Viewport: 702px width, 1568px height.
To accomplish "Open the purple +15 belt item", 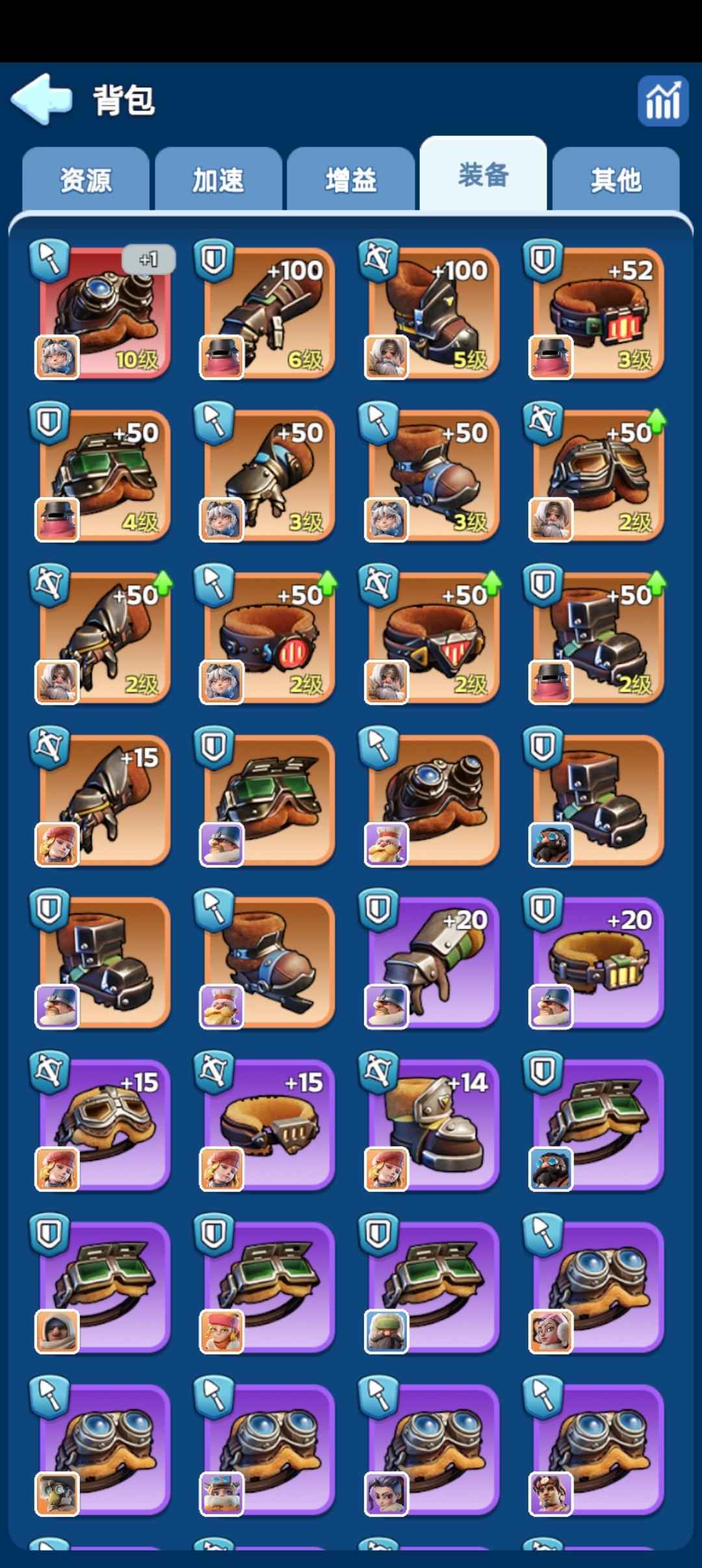I will 268,1125.
